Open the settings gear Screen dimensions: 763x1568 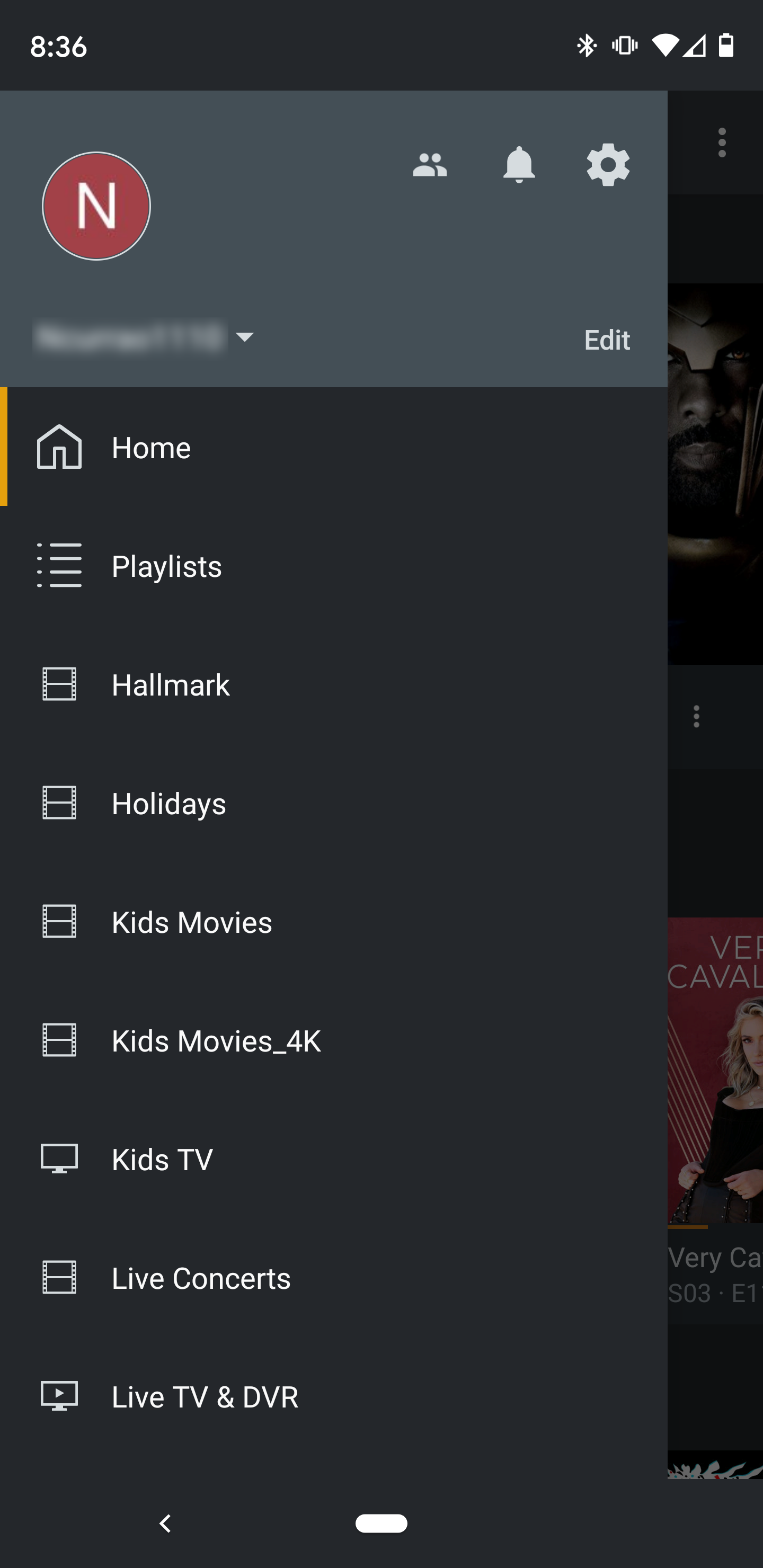pyautogui.click(x=608, y=165)
